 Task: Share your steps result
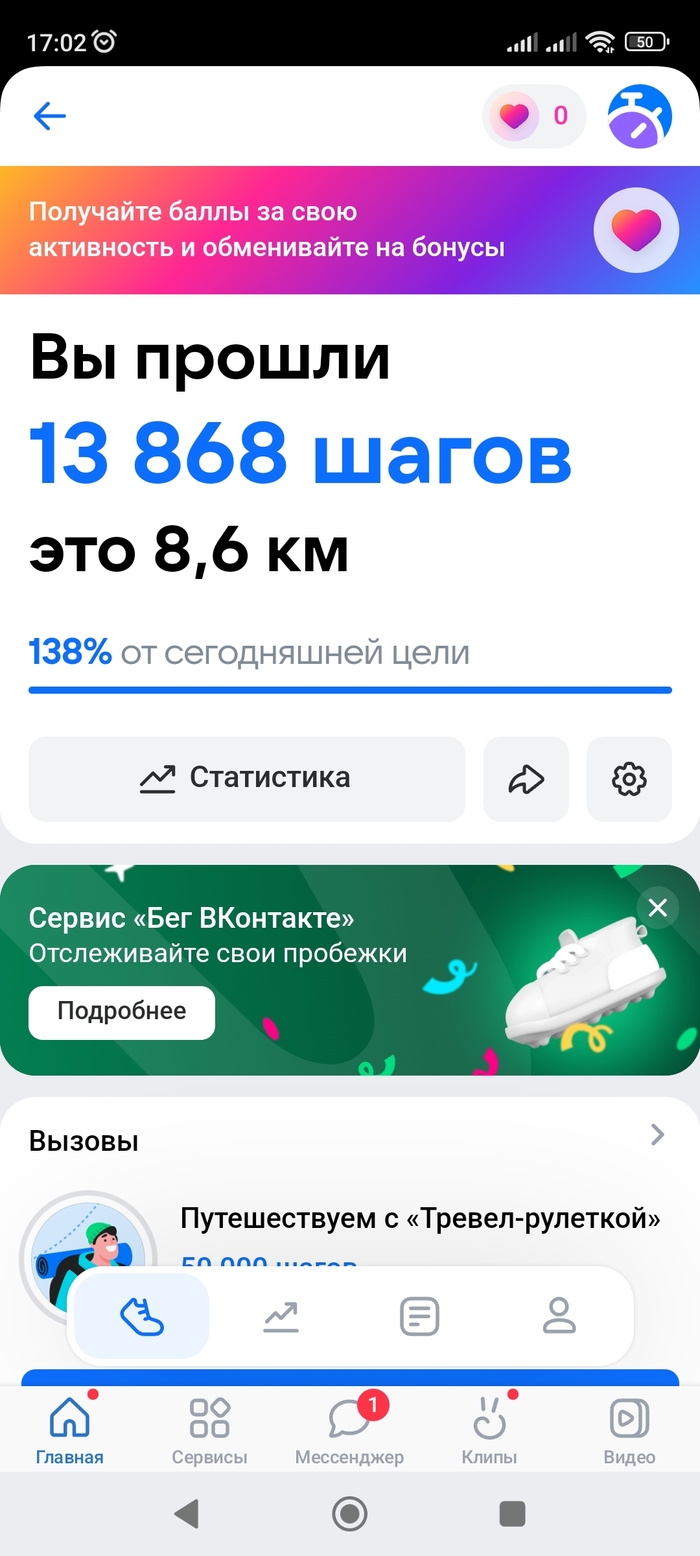point(526,779)
